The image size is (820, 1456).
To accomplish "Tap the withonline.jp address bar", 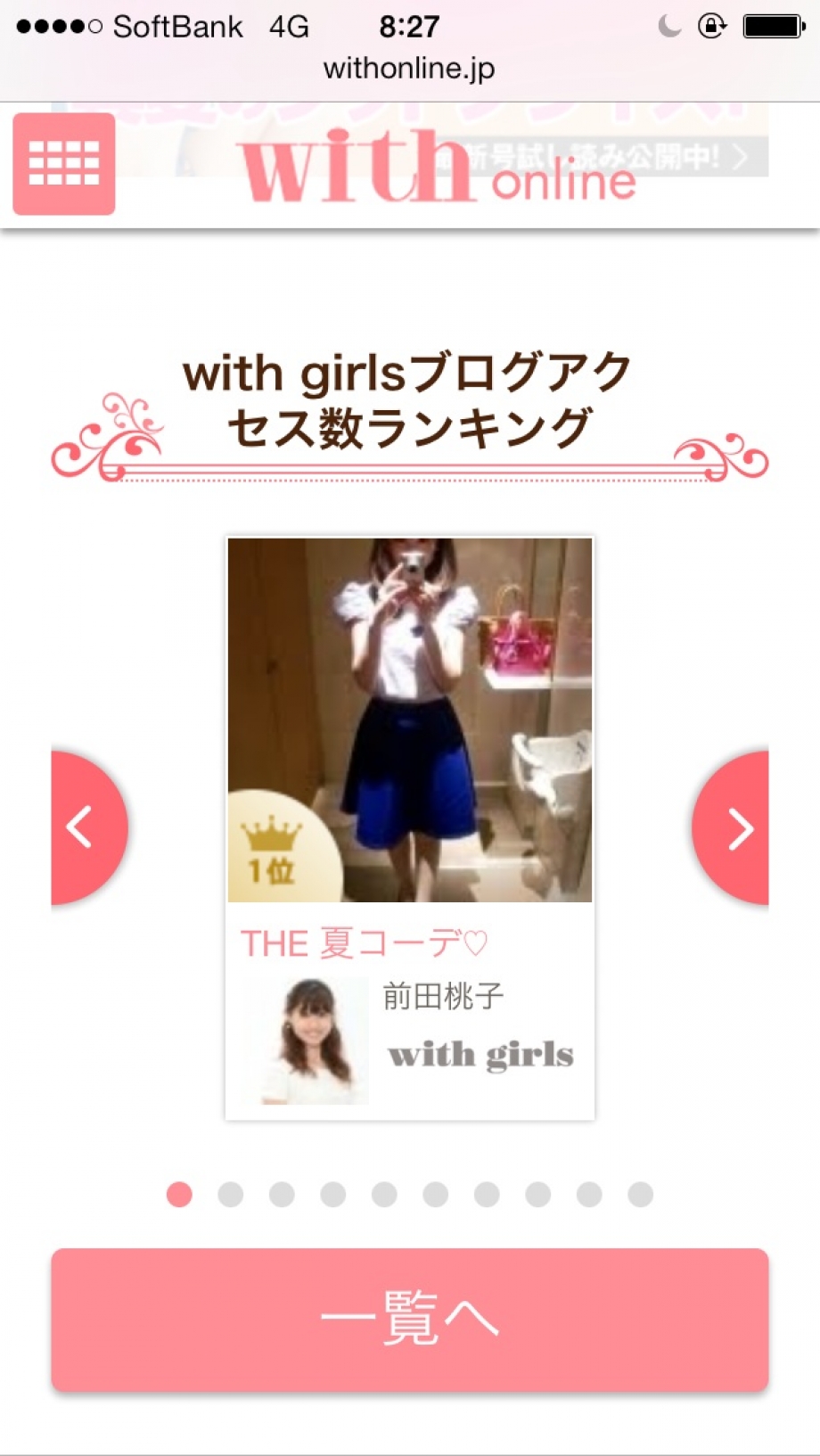I will coord(409,68).
